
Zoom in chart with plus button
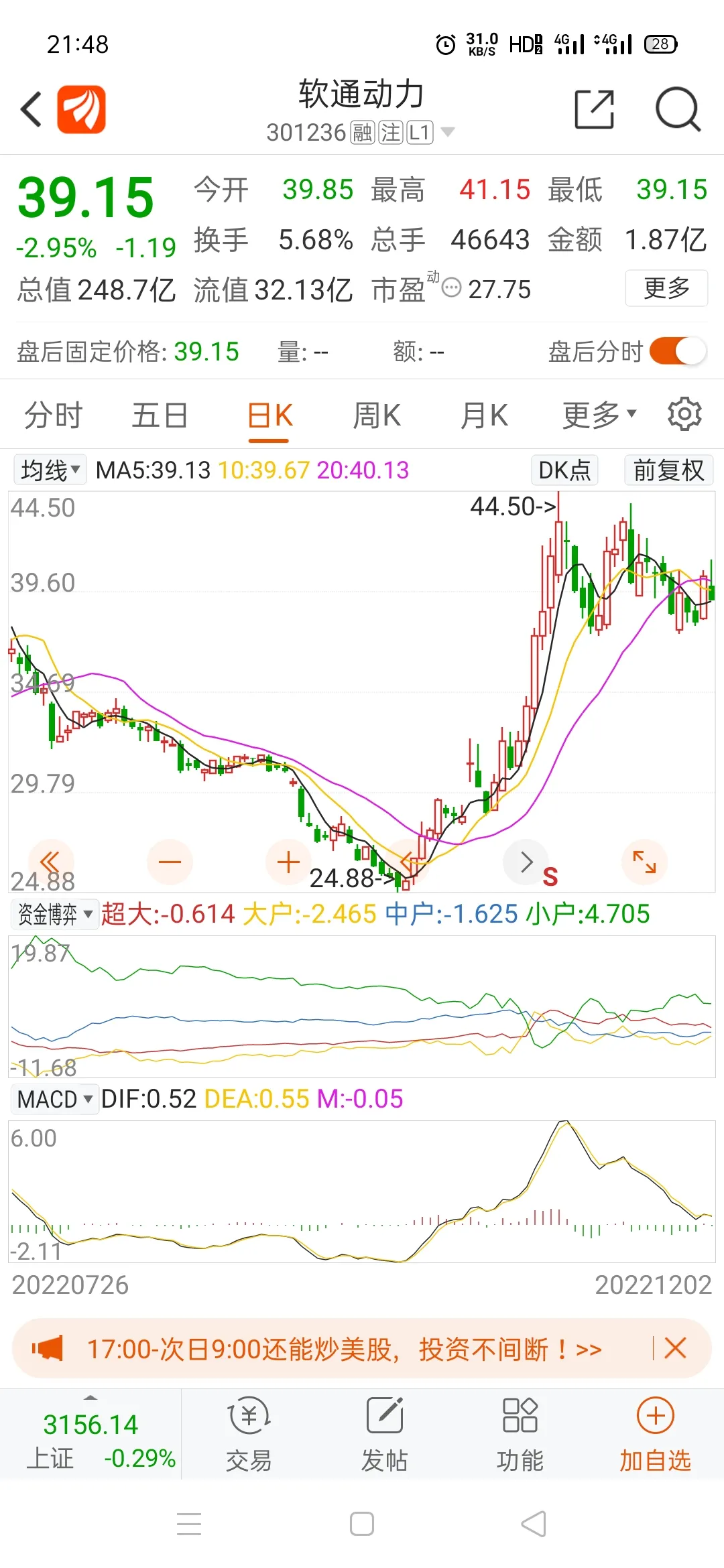coord(288,862)
